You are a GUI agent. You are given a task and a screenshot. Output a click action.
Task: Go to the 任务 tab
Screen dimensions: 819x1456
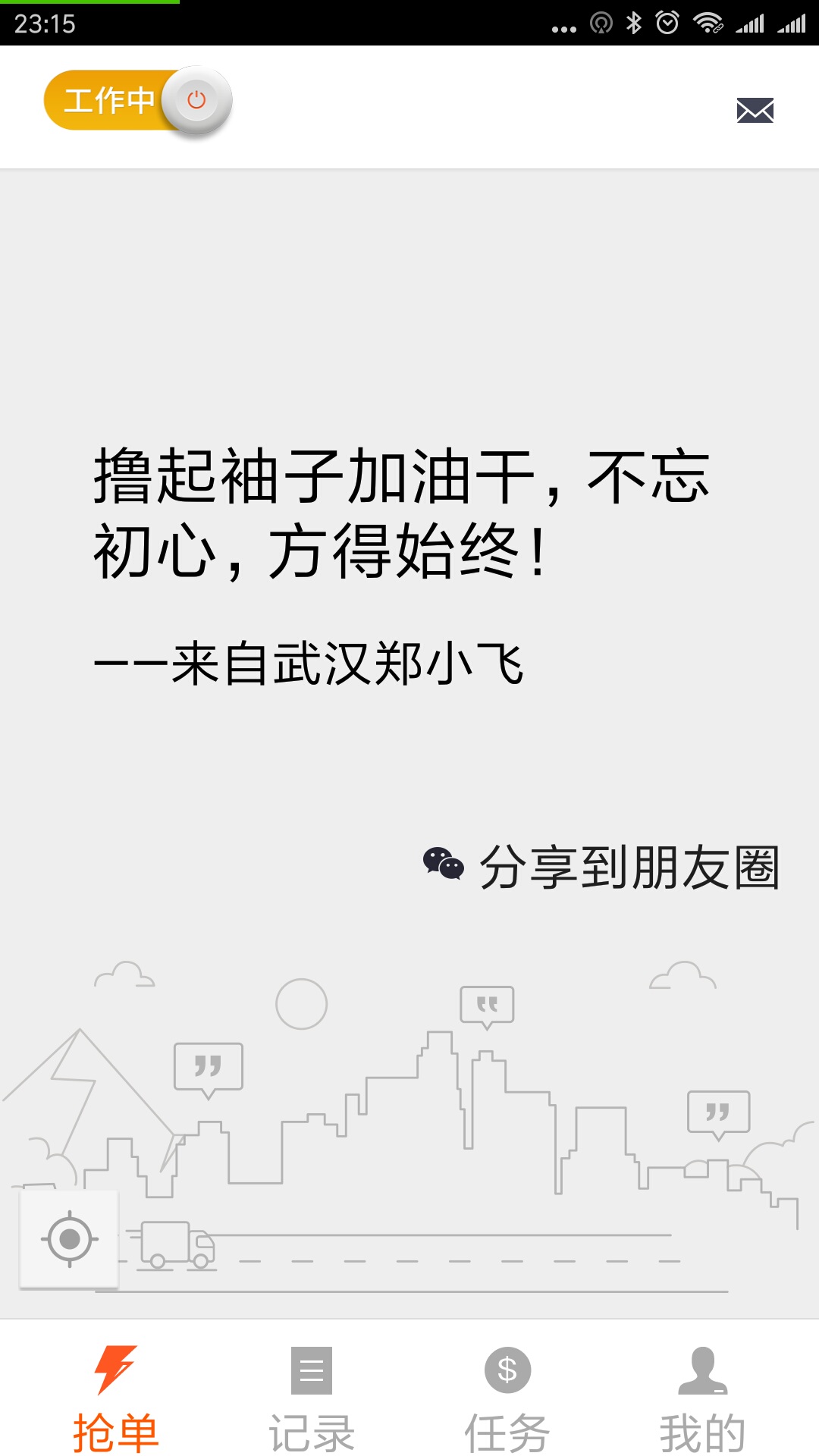507,1399
